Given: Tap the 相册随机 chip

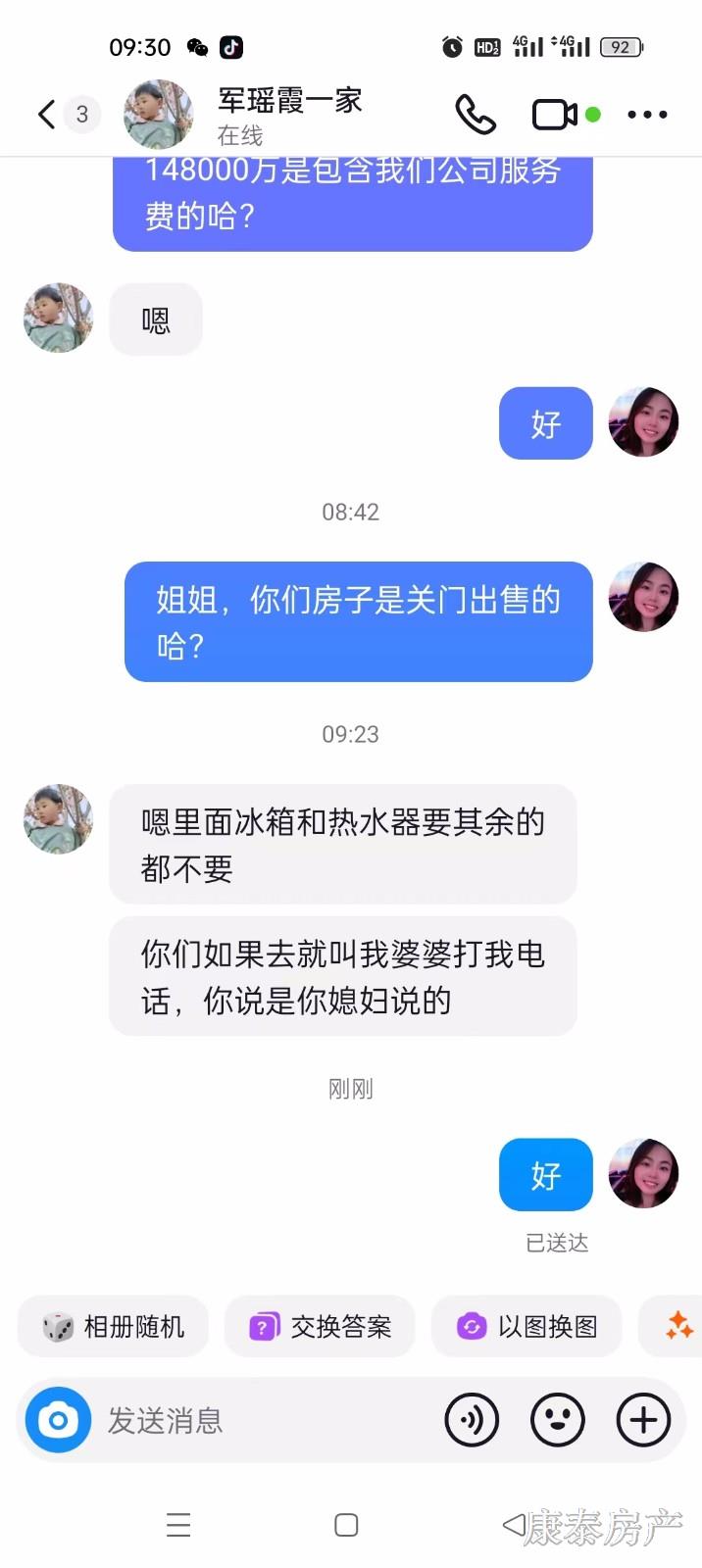Looking at the screenshot, I should click(114, 1327).
